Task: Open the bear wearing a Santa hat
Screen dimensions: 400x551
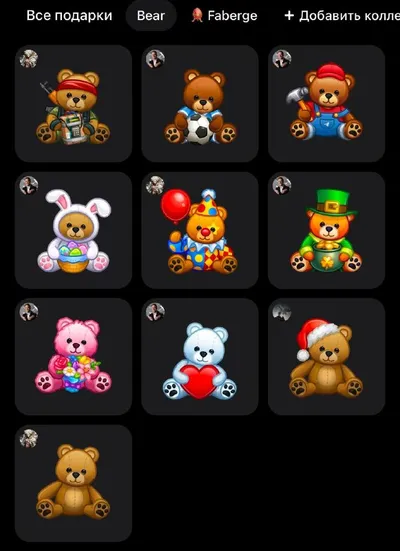Action: tap(327, 357)
